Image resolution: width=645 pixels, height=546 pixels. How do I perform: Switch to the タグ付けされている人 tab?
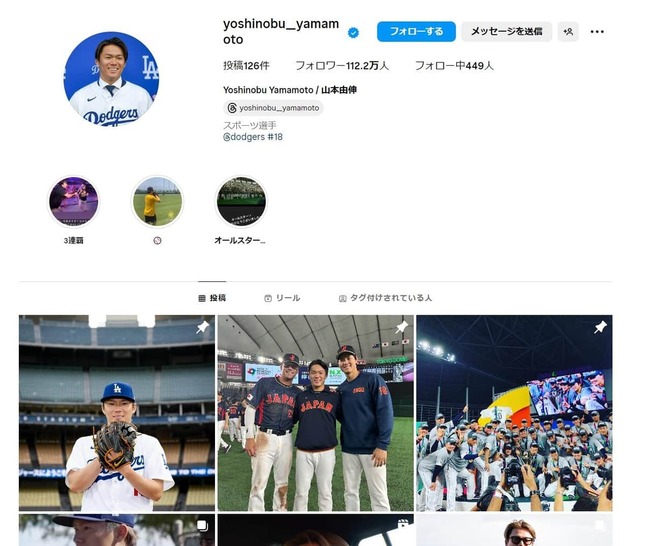pyautogui.click(x=385, y=298)
